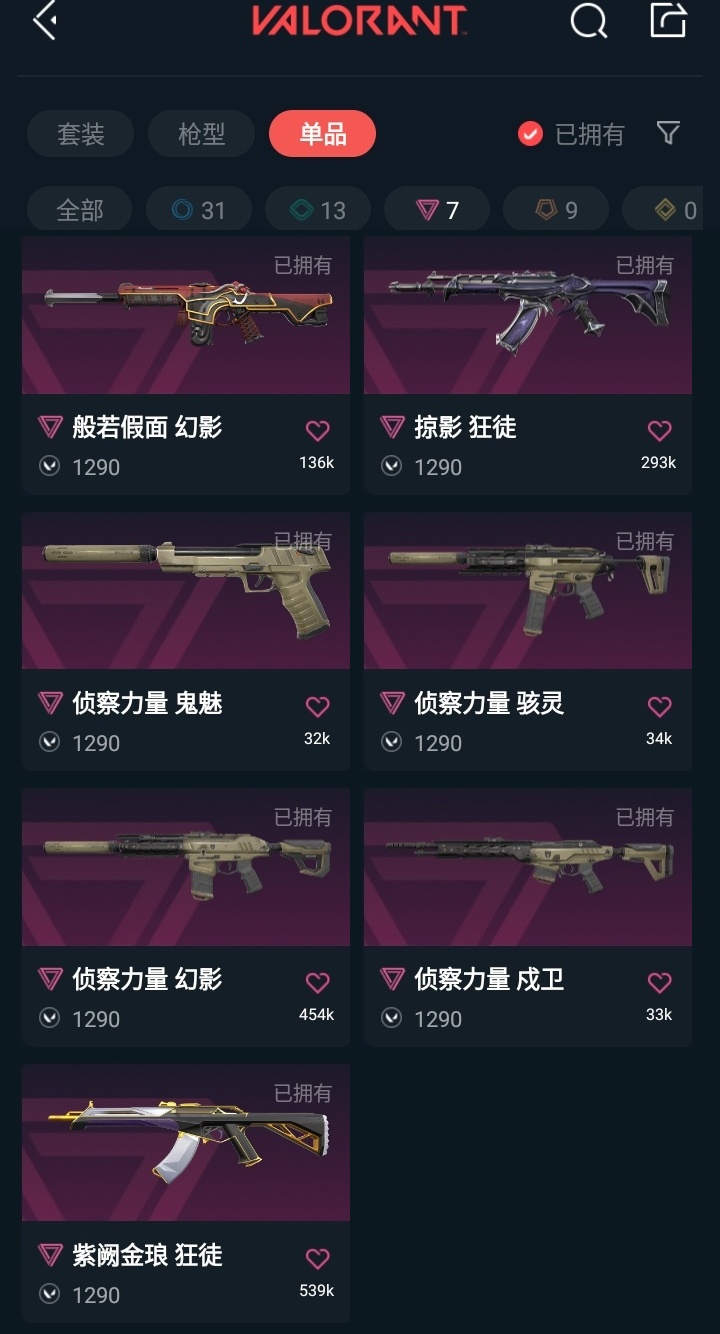
Task: Share this page via top-right icon
Action: (667, 21)
